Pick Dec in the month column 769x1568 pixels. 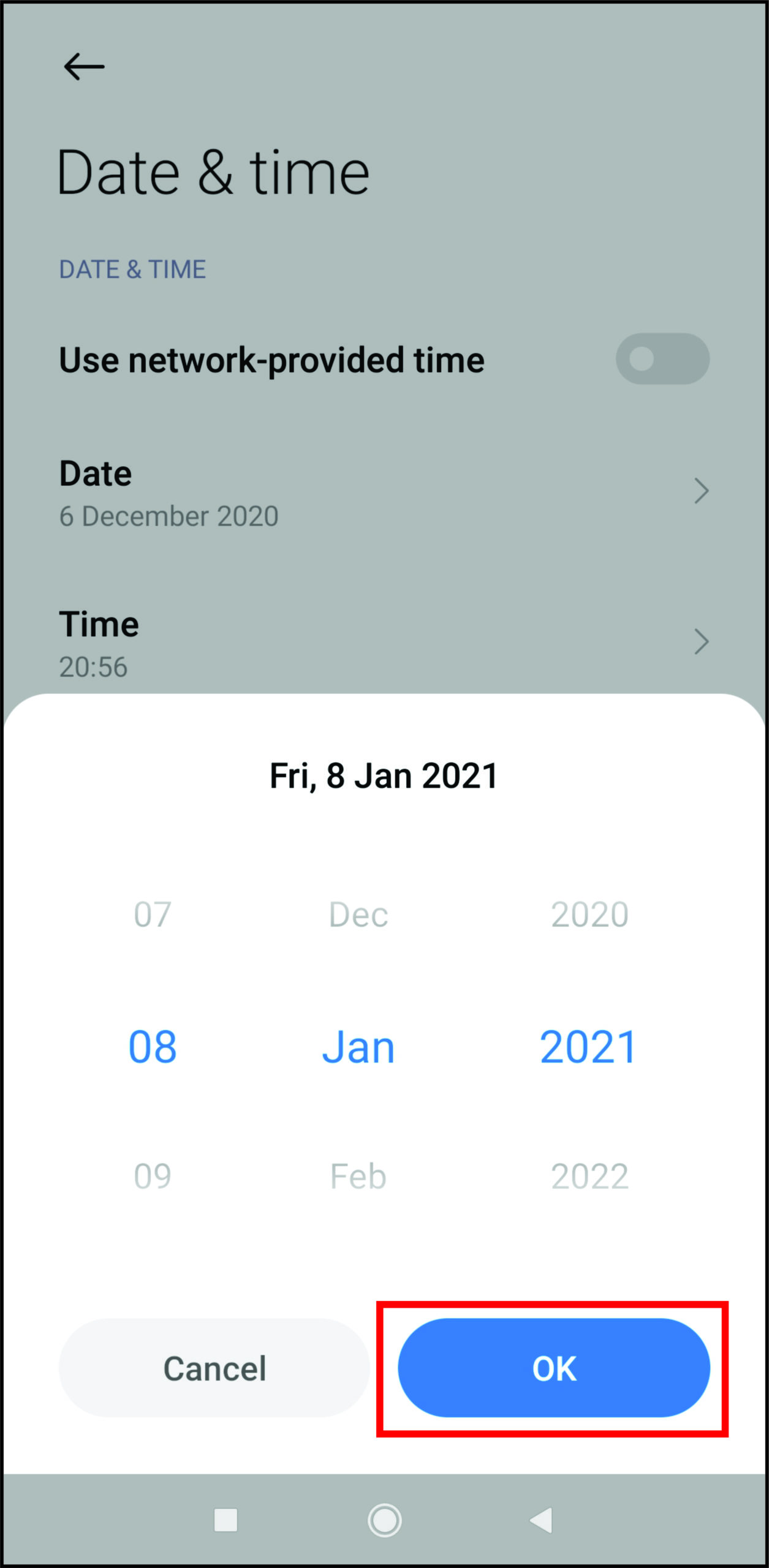point(358,914)
